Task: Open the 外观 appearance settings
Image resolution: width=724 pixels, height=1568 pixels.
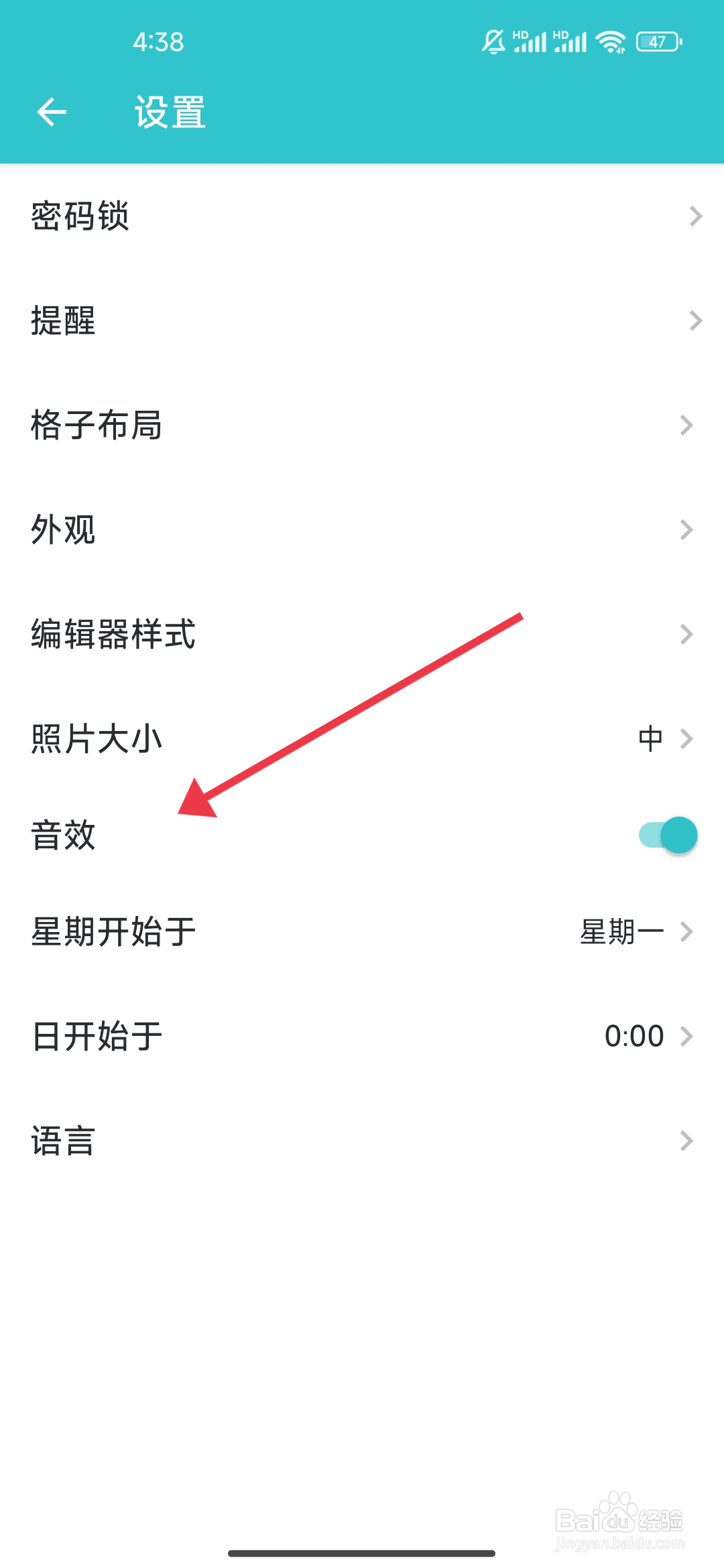Action: pyautogui.click(x=362, y=529)
